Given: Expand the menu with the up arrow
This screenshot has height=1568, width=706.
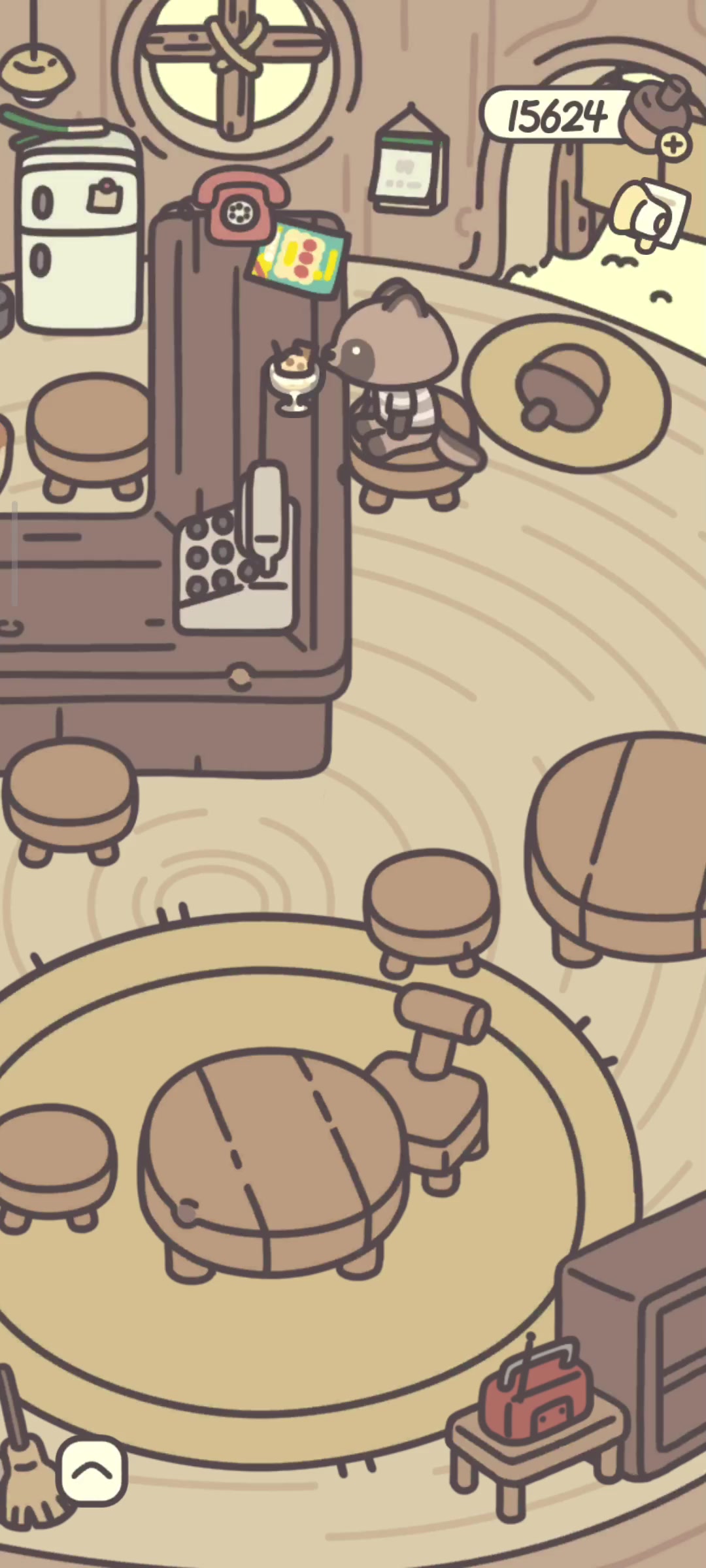Looking at the screenshot, I should pos(92,1471).
